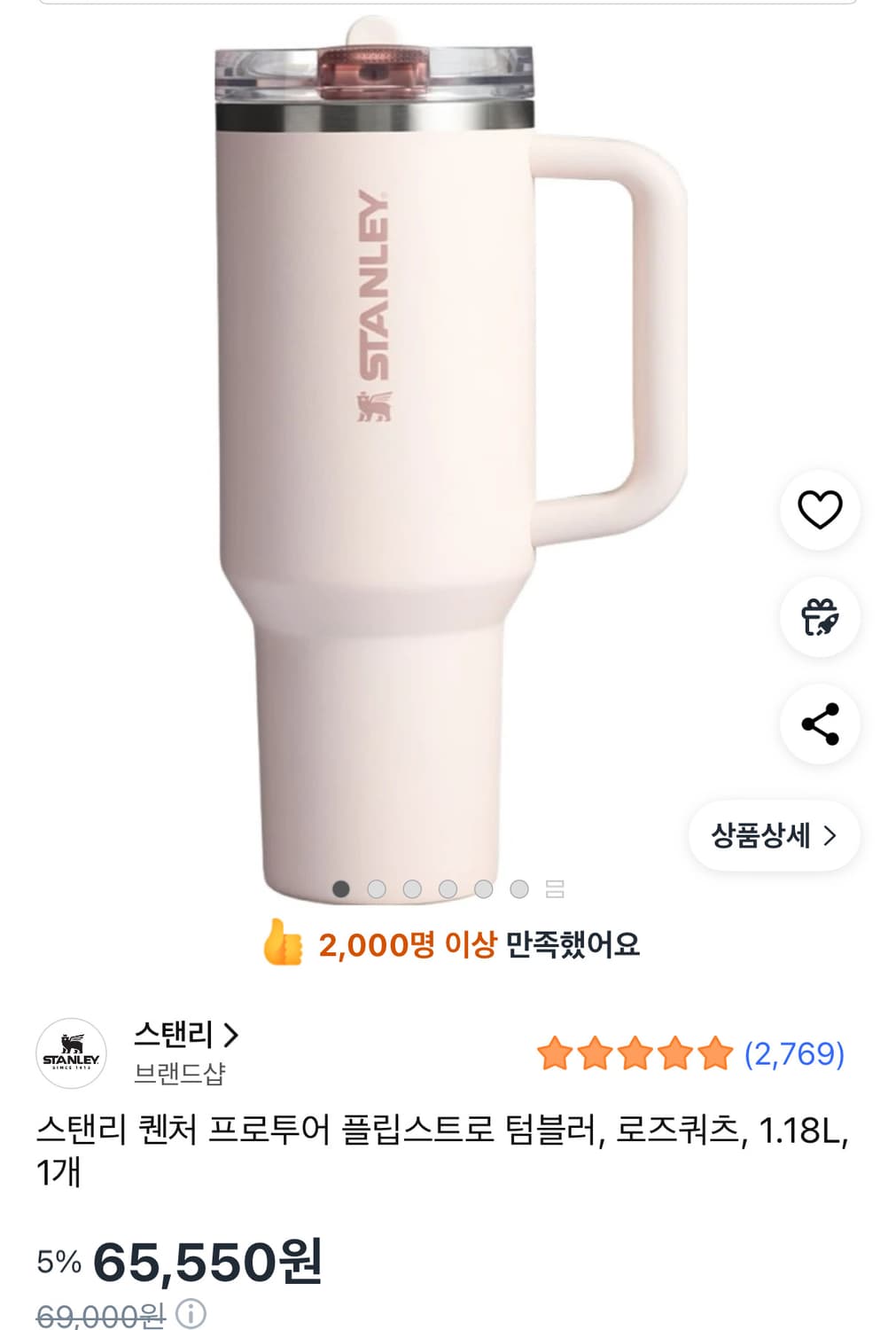Viewport: 896px width, 1330px height.
Task: Open the image list icon beside carousel dots
Action: coord(556,888)
